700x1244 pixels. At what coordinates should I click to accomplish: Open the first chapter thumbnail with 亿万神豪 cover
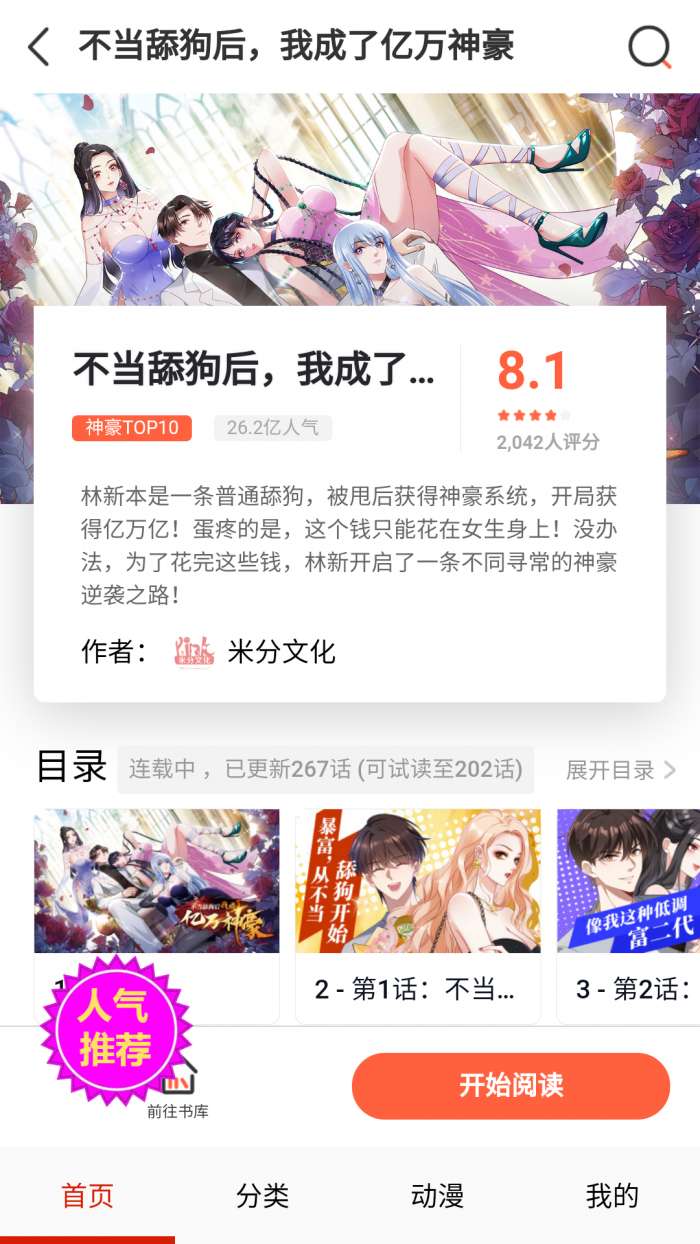click(x=157, y=881)
